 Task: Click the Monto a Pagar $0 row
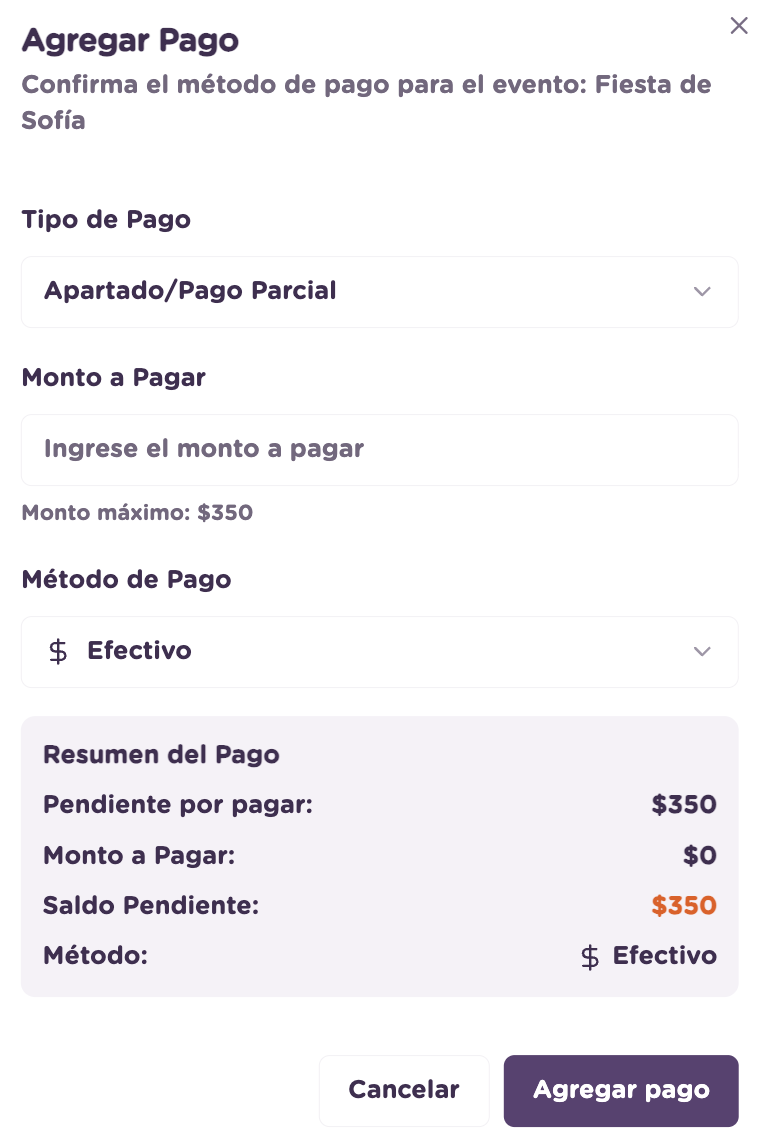click(380, 856)
